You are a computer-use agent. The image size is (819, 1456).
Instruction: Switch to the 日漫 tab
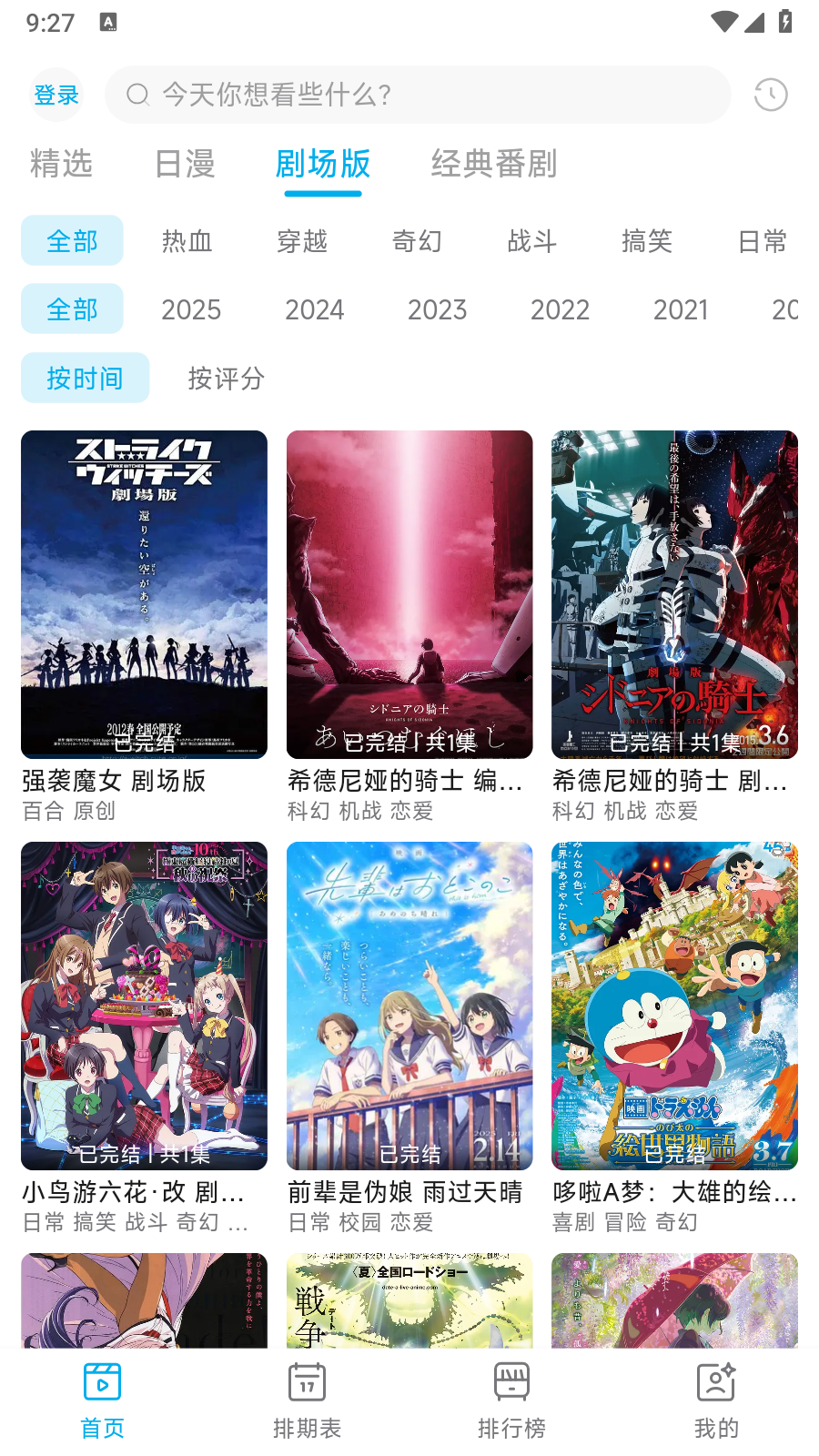[x=186, y=166]
